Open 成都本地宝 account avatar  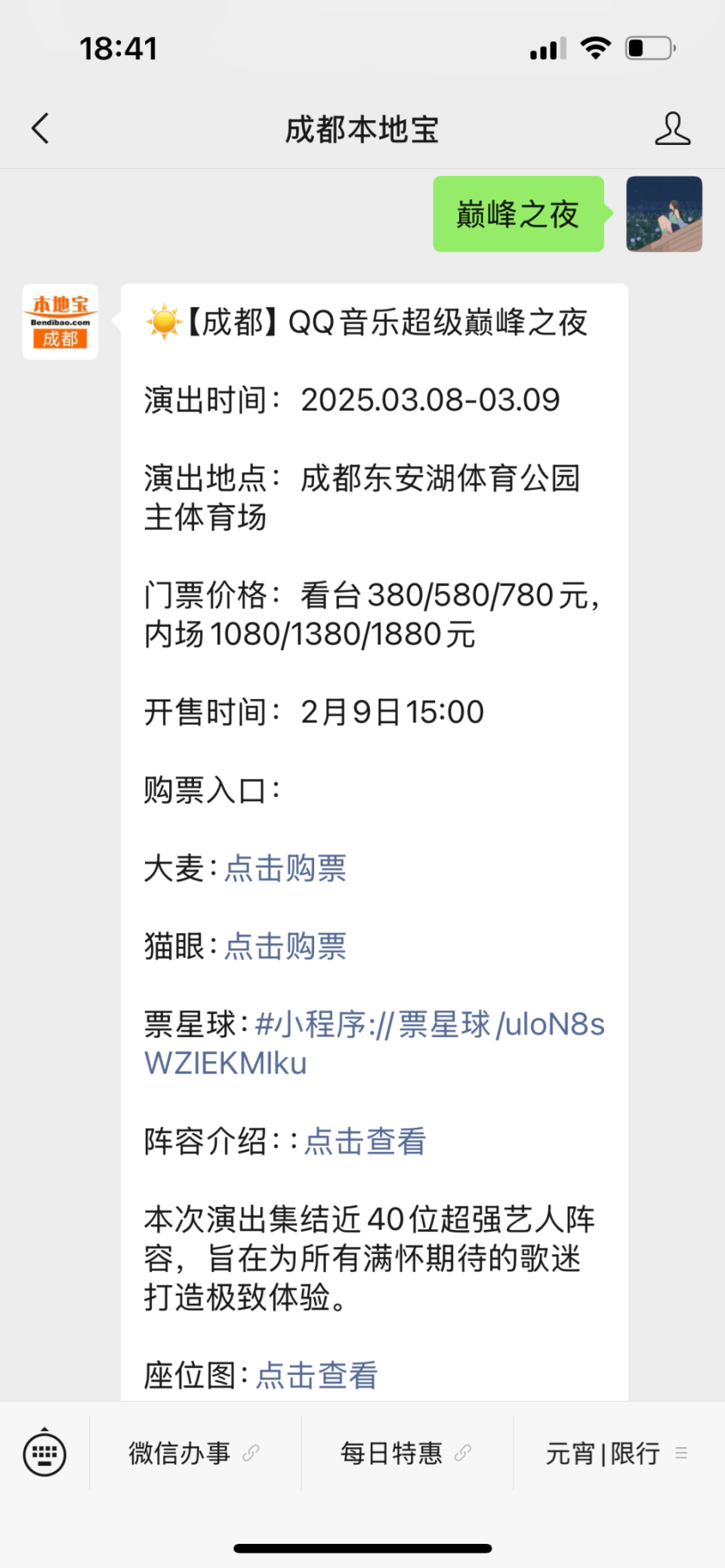60,322
